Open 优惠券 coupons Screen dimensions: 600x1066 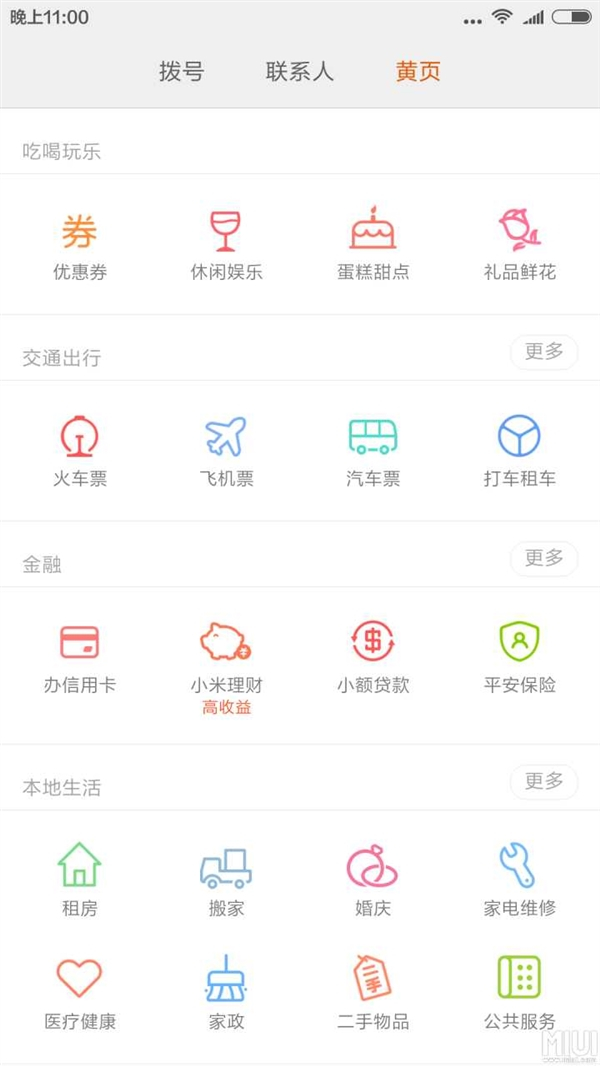pos(80,244)
